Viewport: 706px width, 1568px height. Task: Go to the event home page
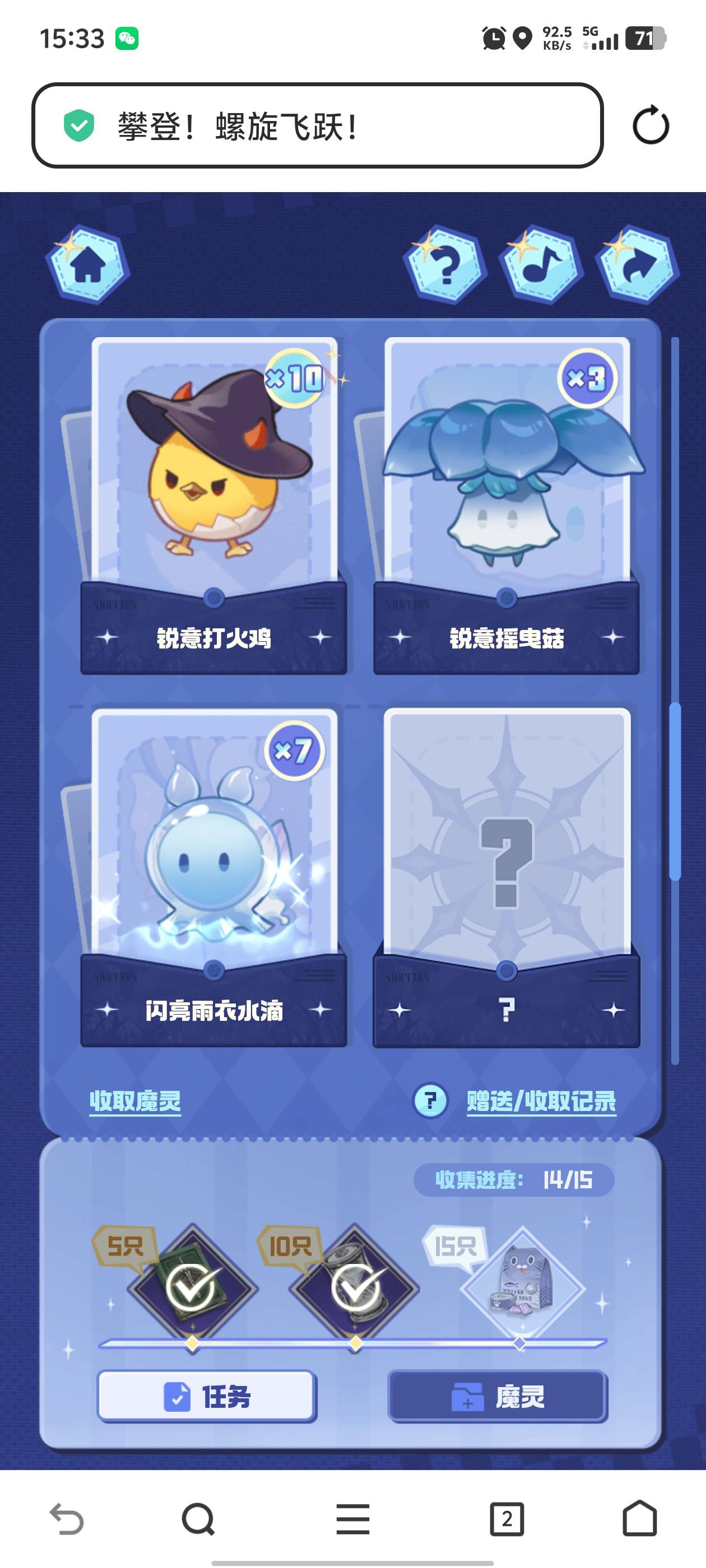pos(88,265)
